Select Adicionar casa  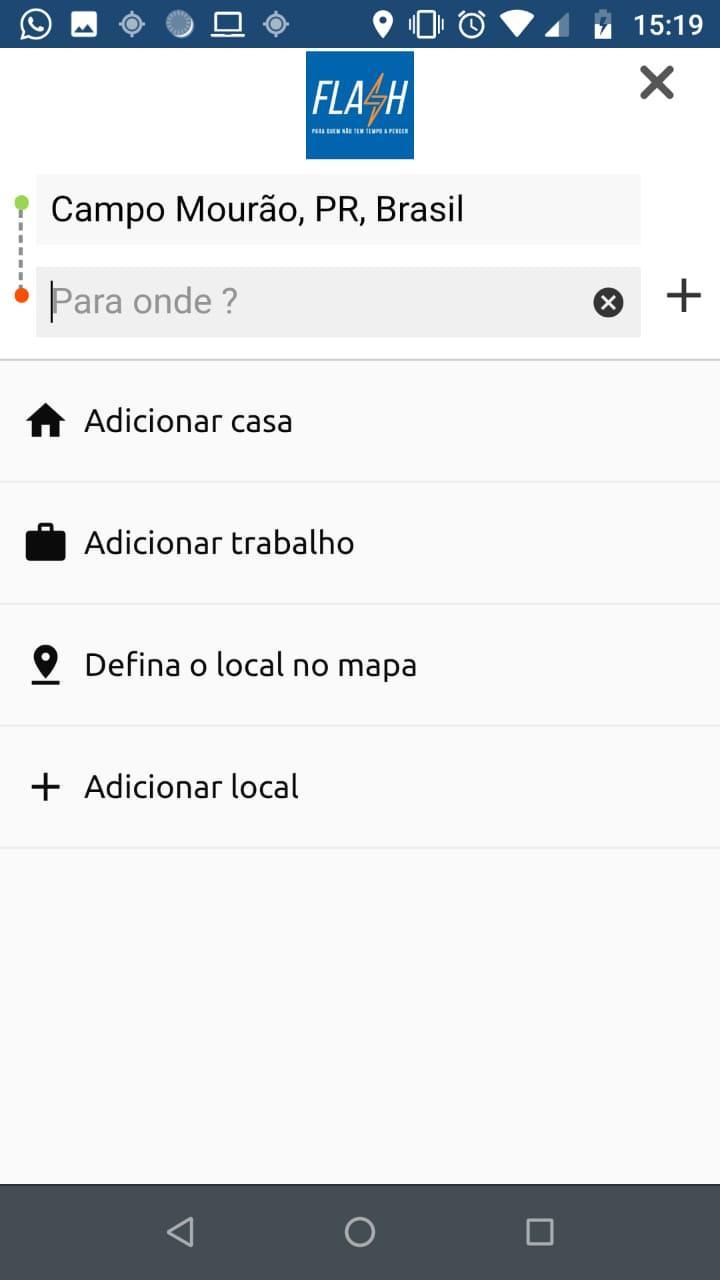coord(360,421)
